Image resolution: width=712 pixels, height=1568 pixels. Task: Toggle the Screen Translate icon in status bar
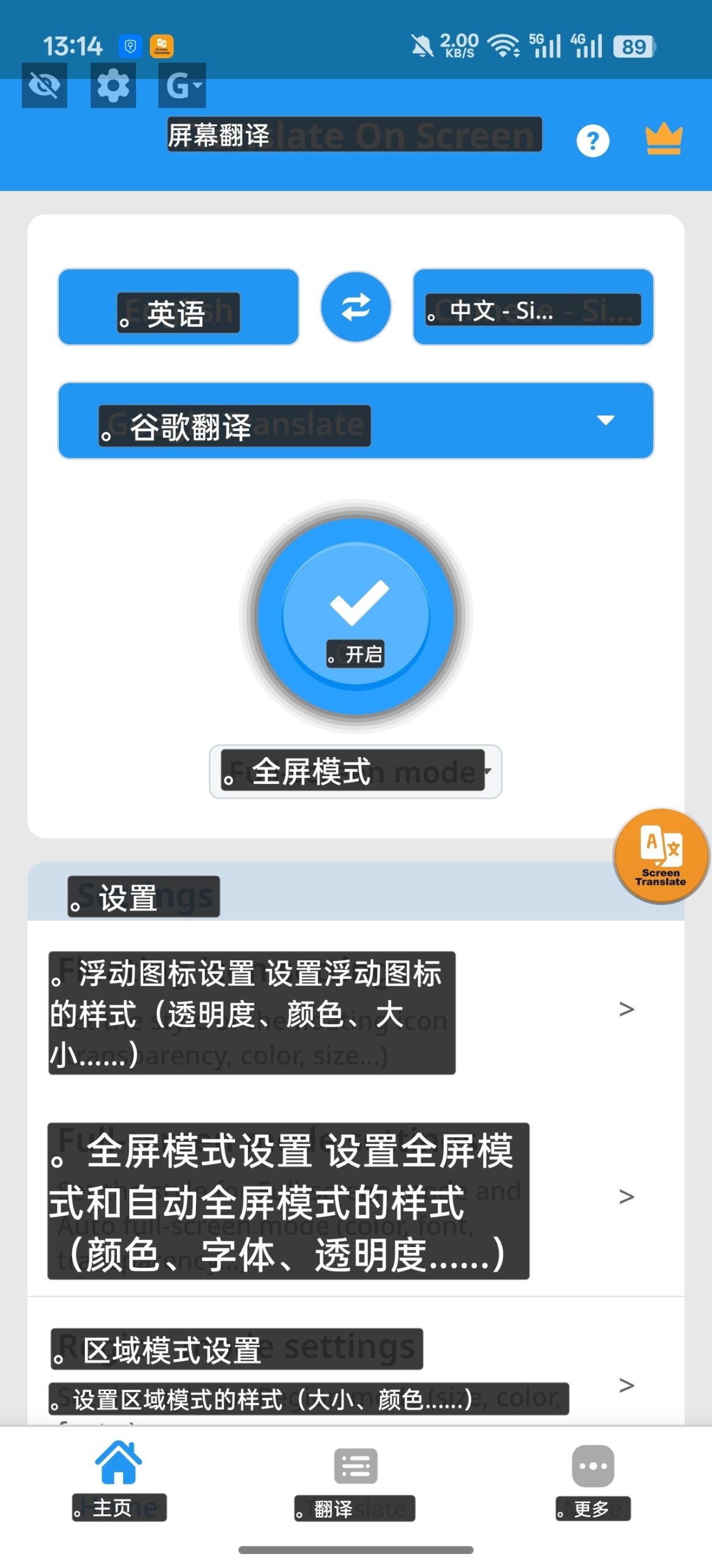click(162, 45)
